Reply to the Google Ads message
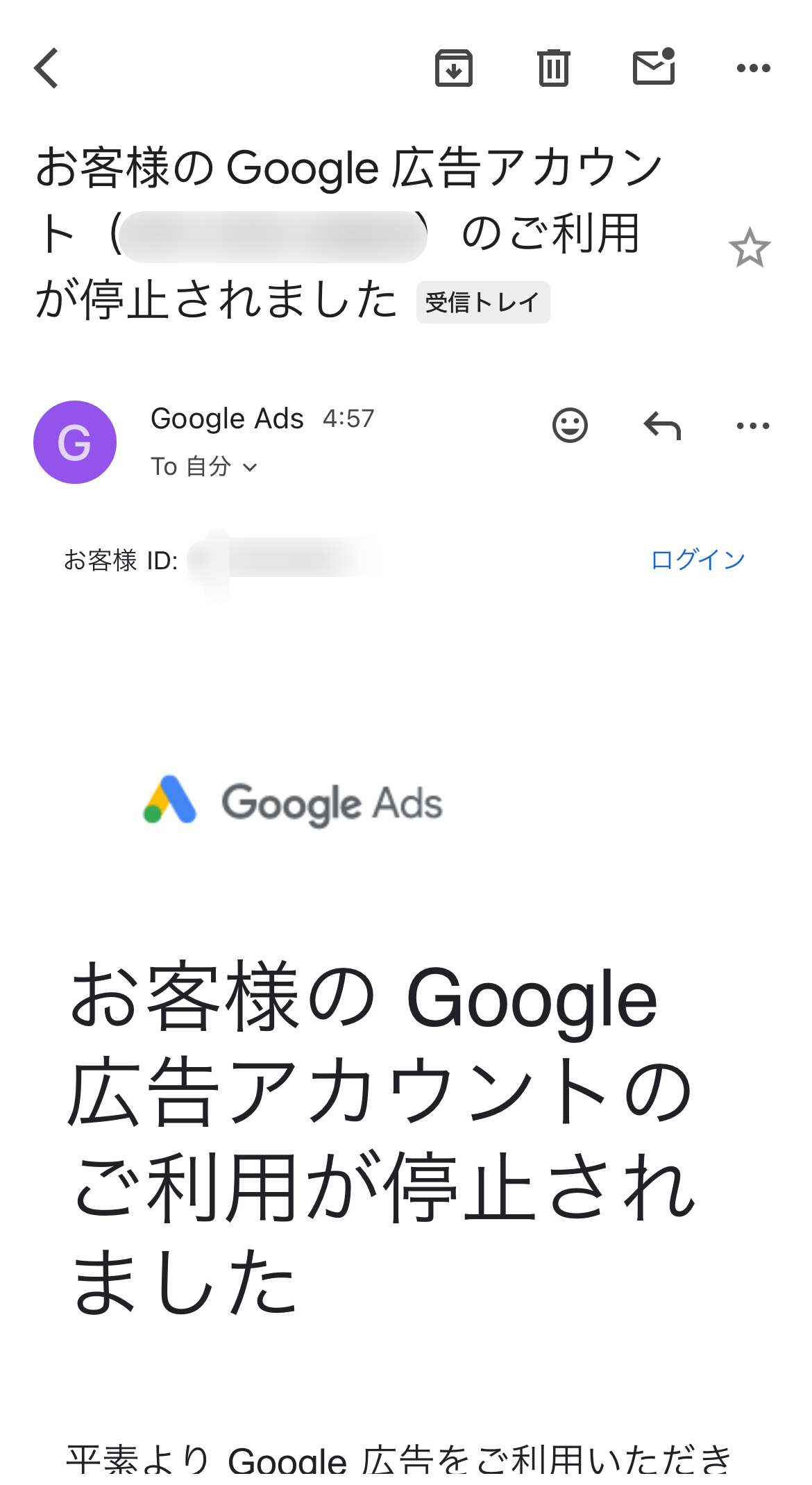 (x=662, y=426)
